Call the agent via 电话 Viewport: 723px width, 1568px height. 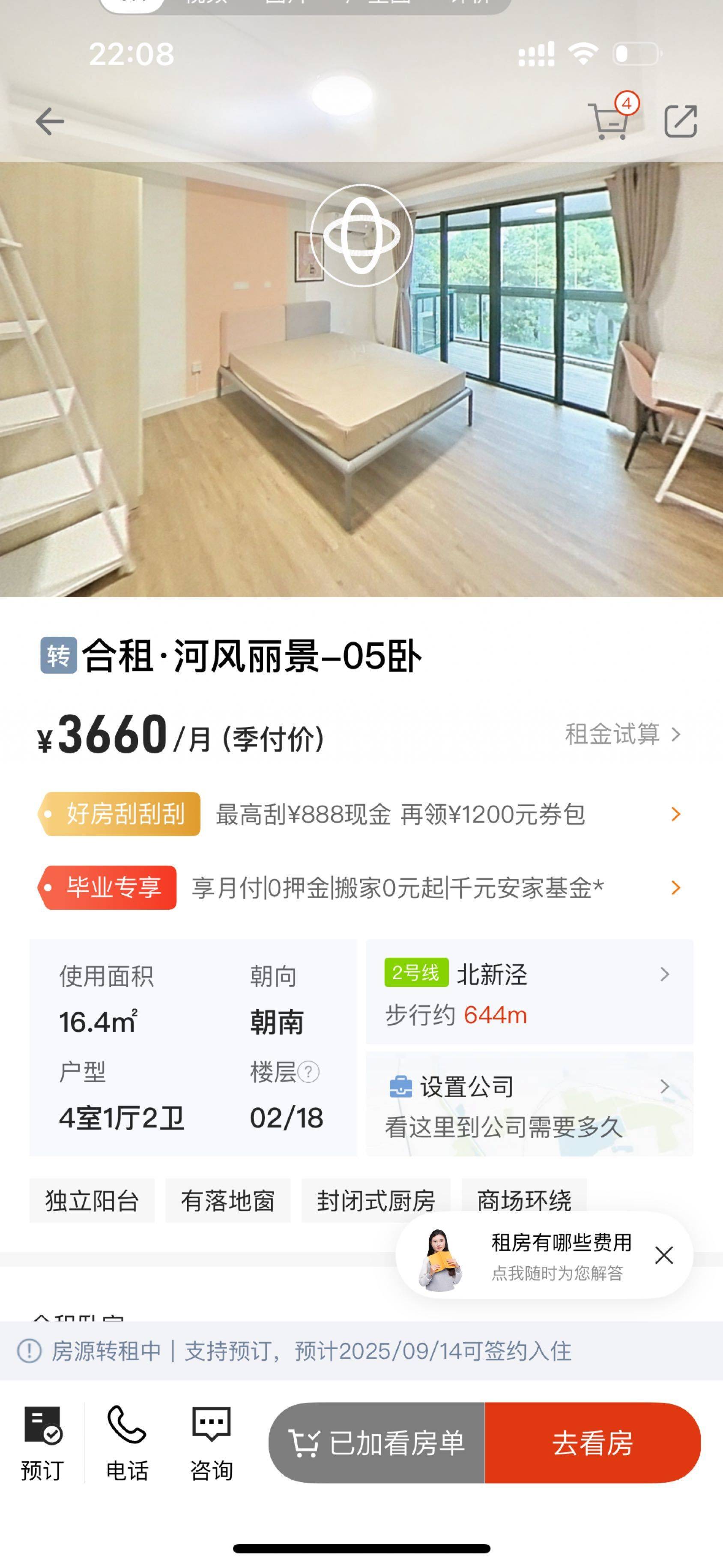[127, 1443]
